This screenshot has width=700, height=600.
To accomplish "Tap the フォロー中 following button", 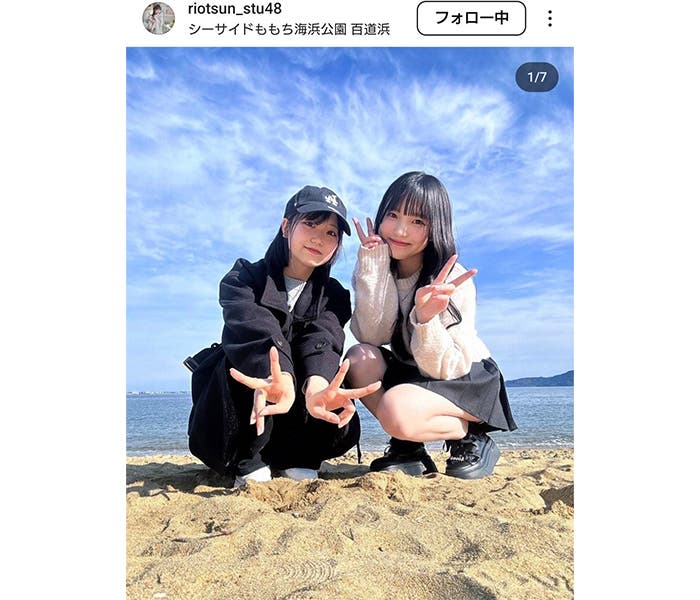I will click(471, 18).
